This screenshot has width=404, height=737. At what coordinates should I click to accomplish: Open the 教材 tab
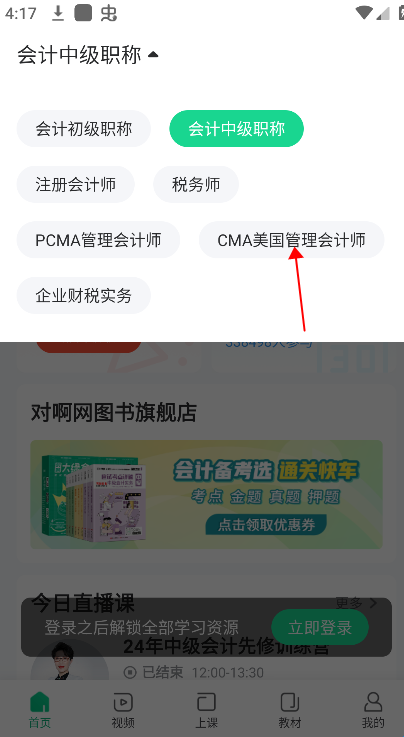290,710
